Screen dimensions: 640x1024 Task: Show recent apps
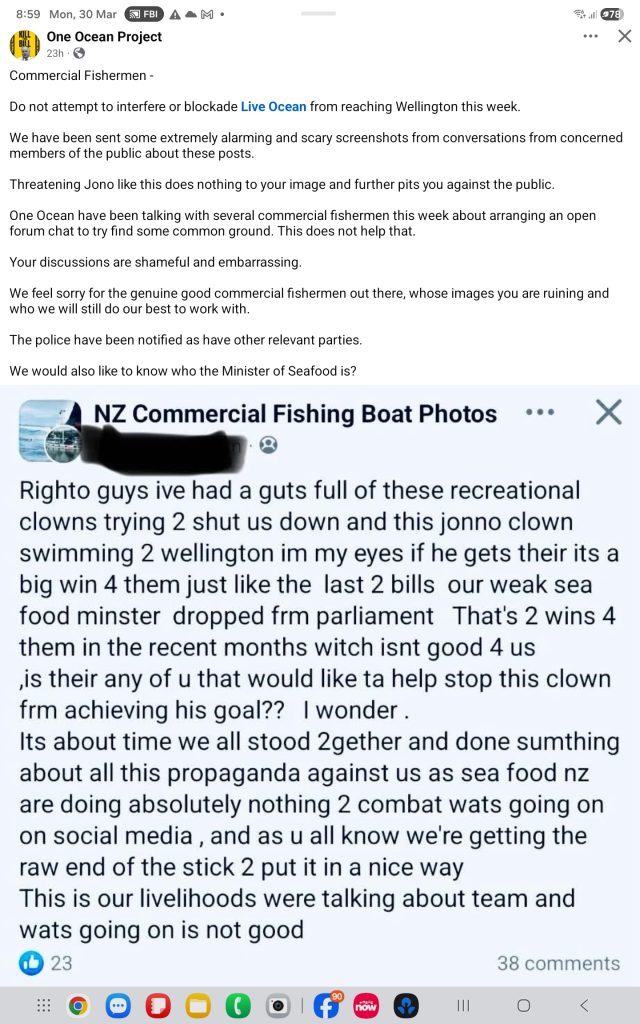coord(463,1005)
